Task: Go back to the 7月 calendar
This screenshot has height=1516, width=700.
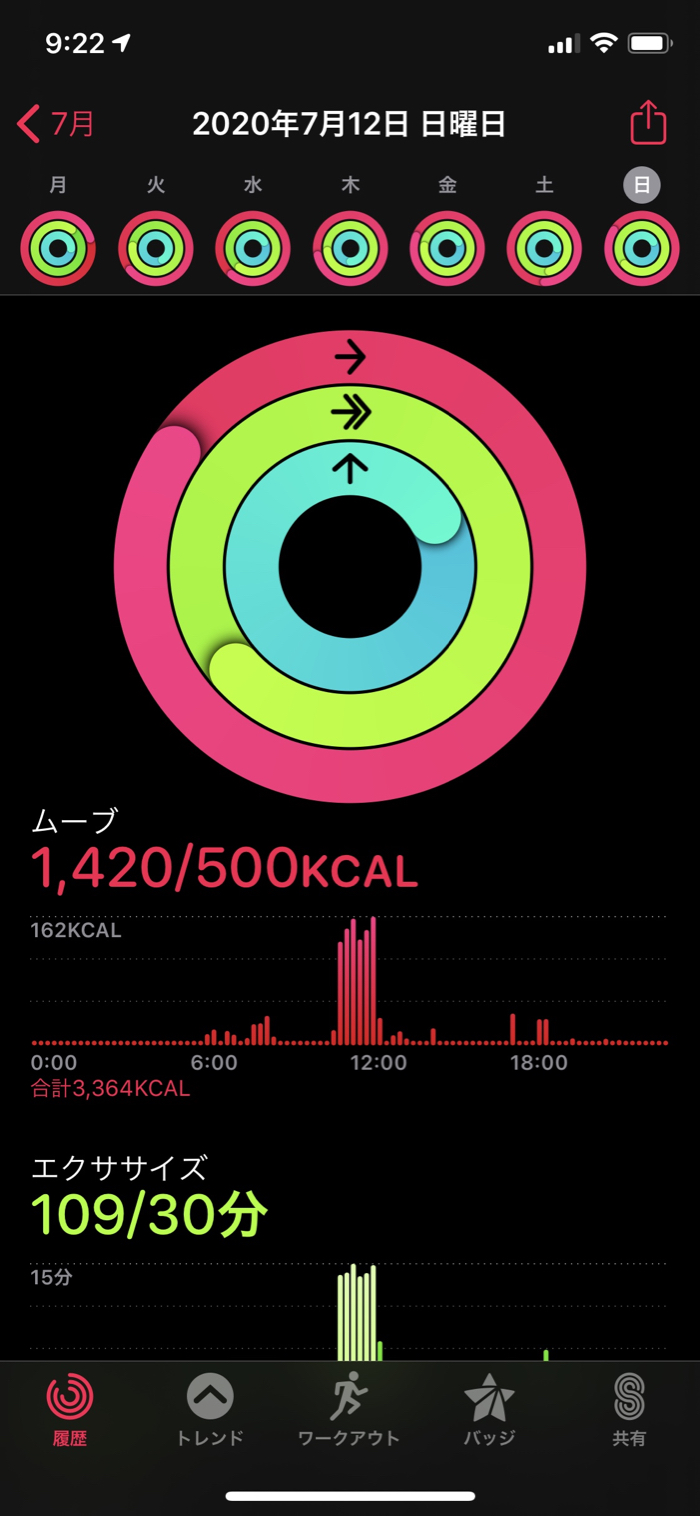Action: (57, 124)
